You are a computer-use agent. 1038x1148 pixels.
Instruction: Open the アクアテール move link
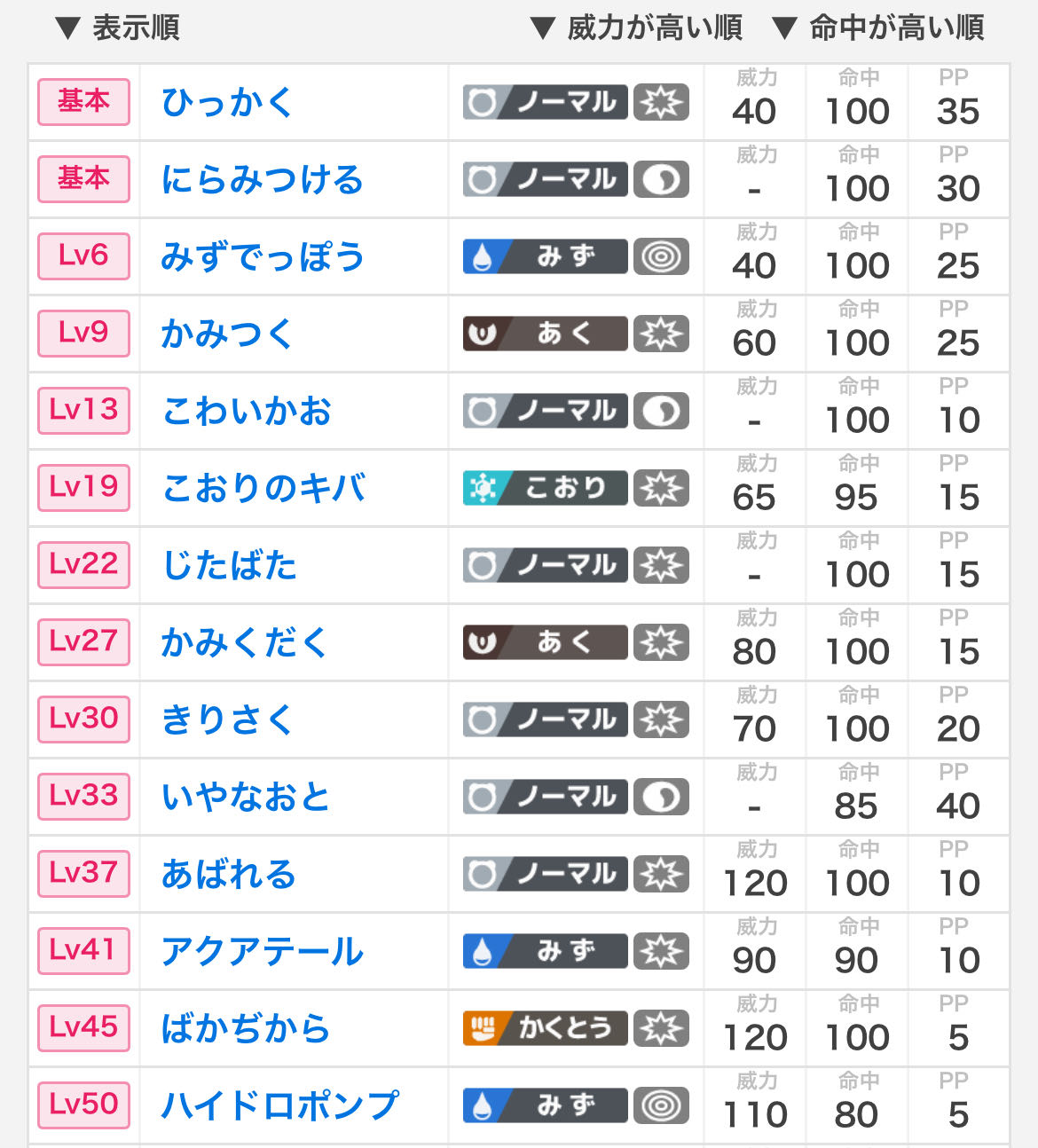(x=262, y=951)
